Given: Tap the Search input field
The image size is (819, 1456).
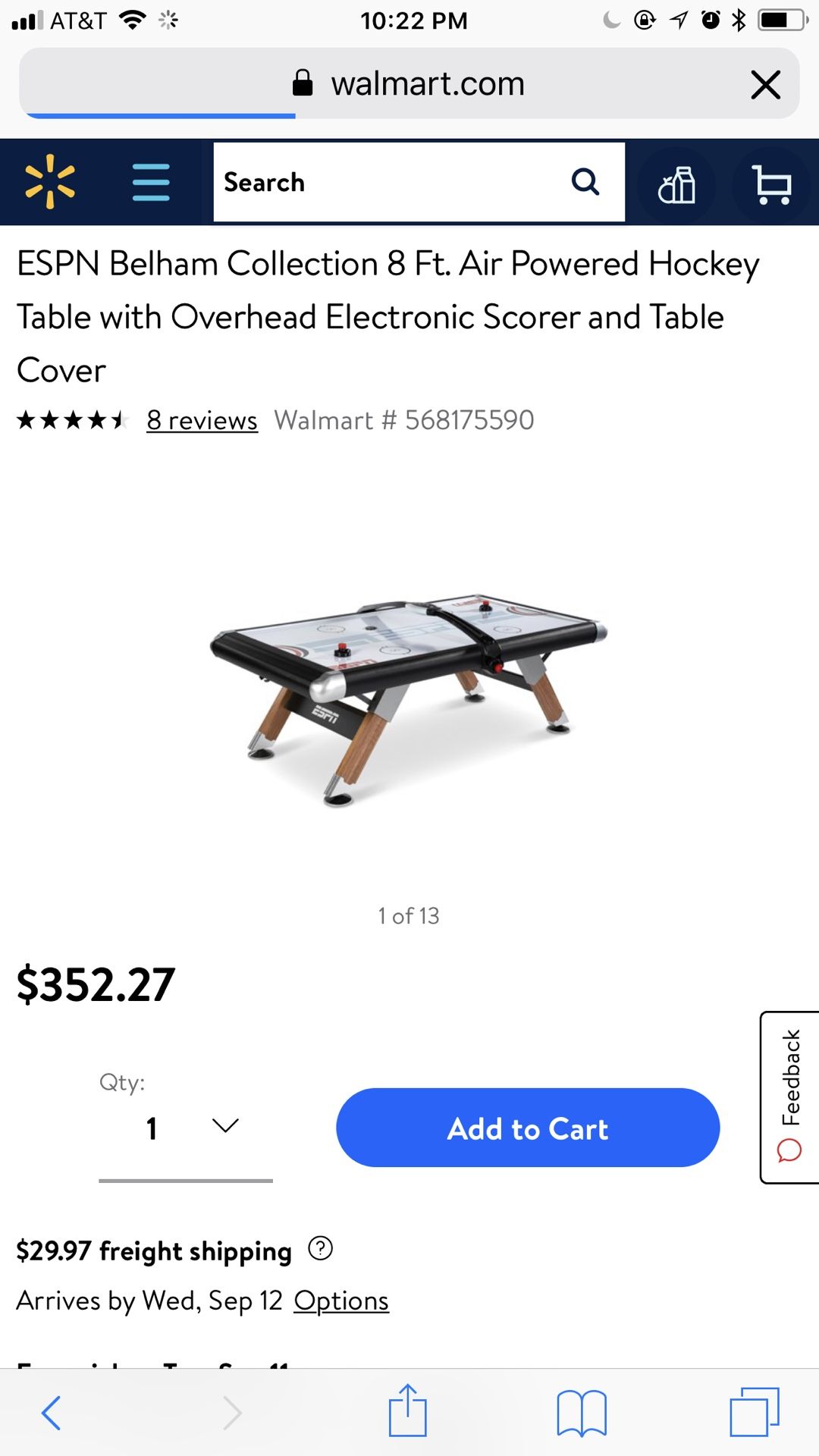Looking at the screenshot, I should coord(387,182).
